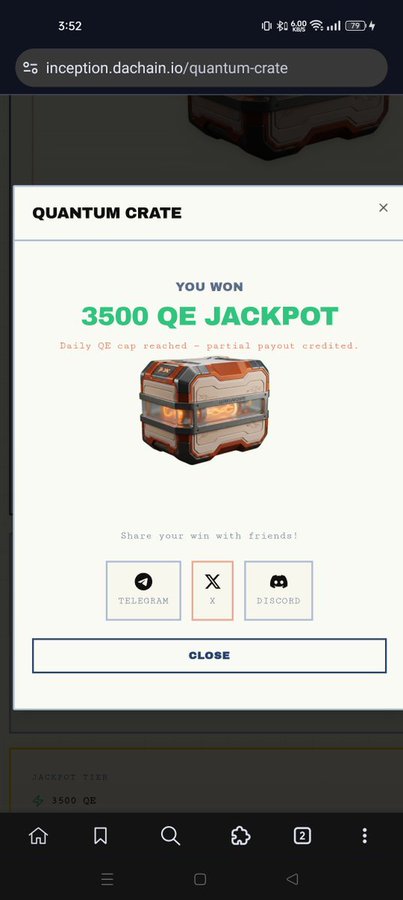
Task: Open the browser search icon
Action: 170,836
